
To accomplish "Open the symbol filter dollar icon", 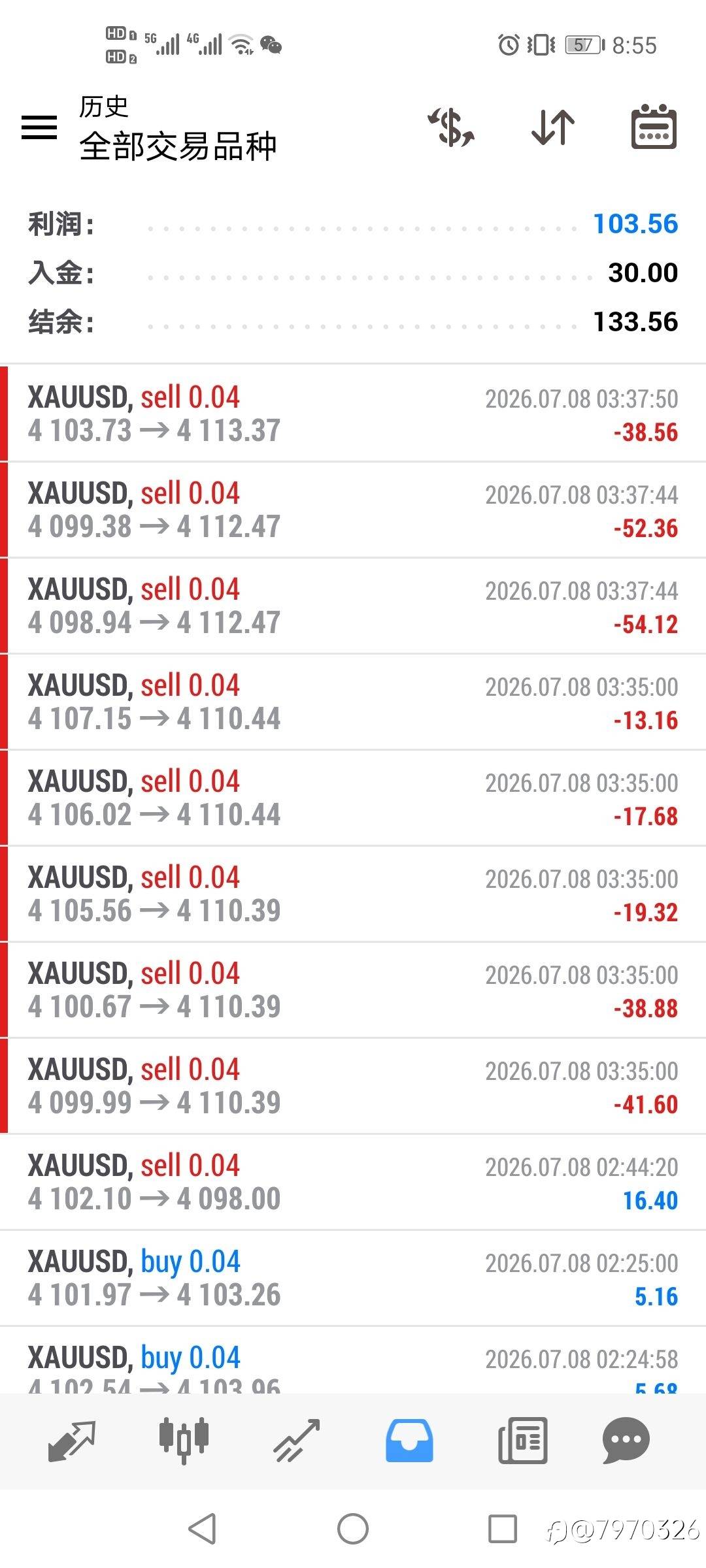I will [451, 127].
